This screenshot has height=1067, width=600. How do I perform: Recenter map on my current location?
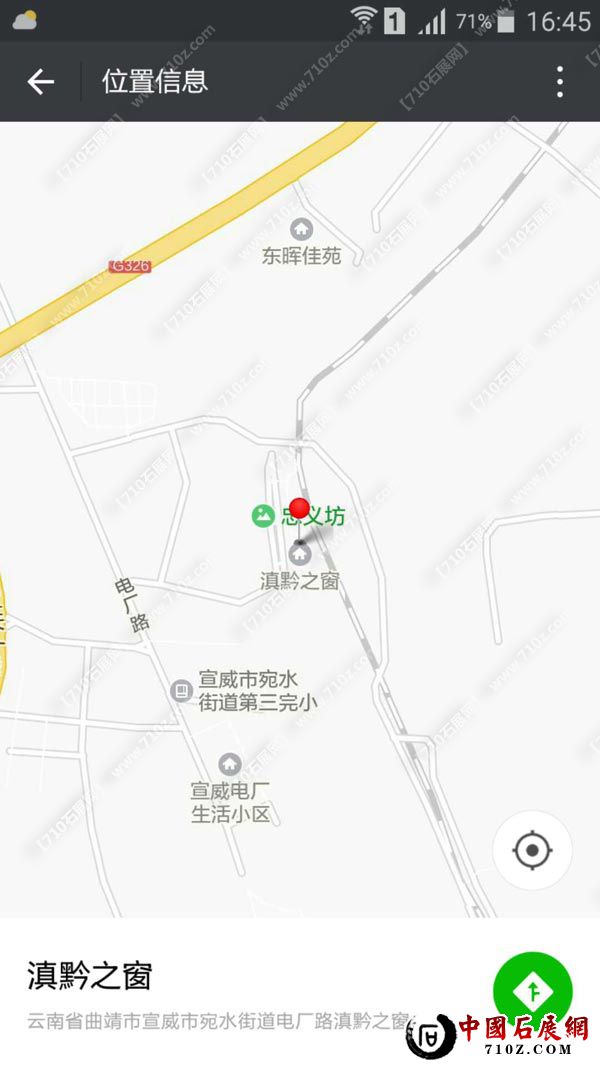[x=532, y=851]
